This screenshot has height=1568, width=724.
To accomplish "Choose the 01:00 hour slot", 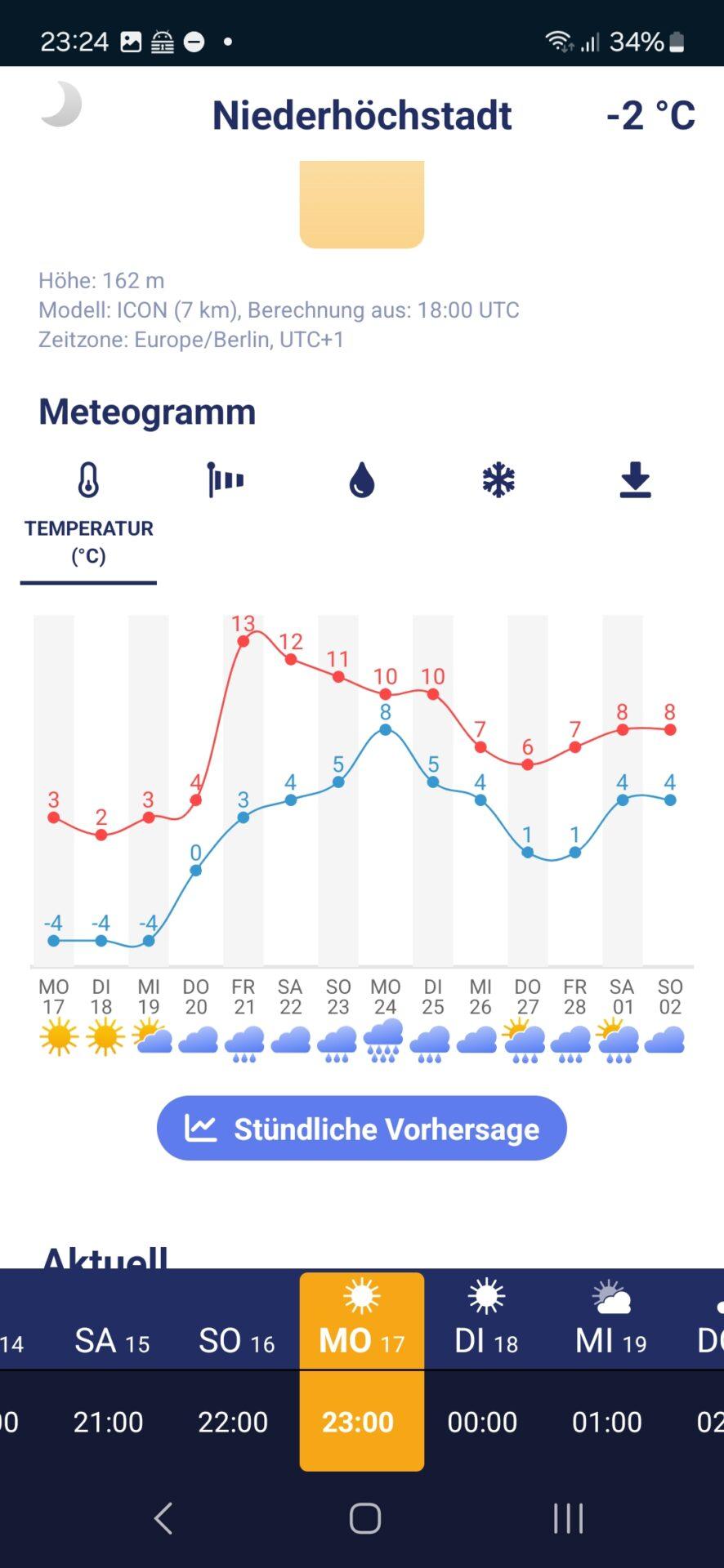I will [607, 1422].
